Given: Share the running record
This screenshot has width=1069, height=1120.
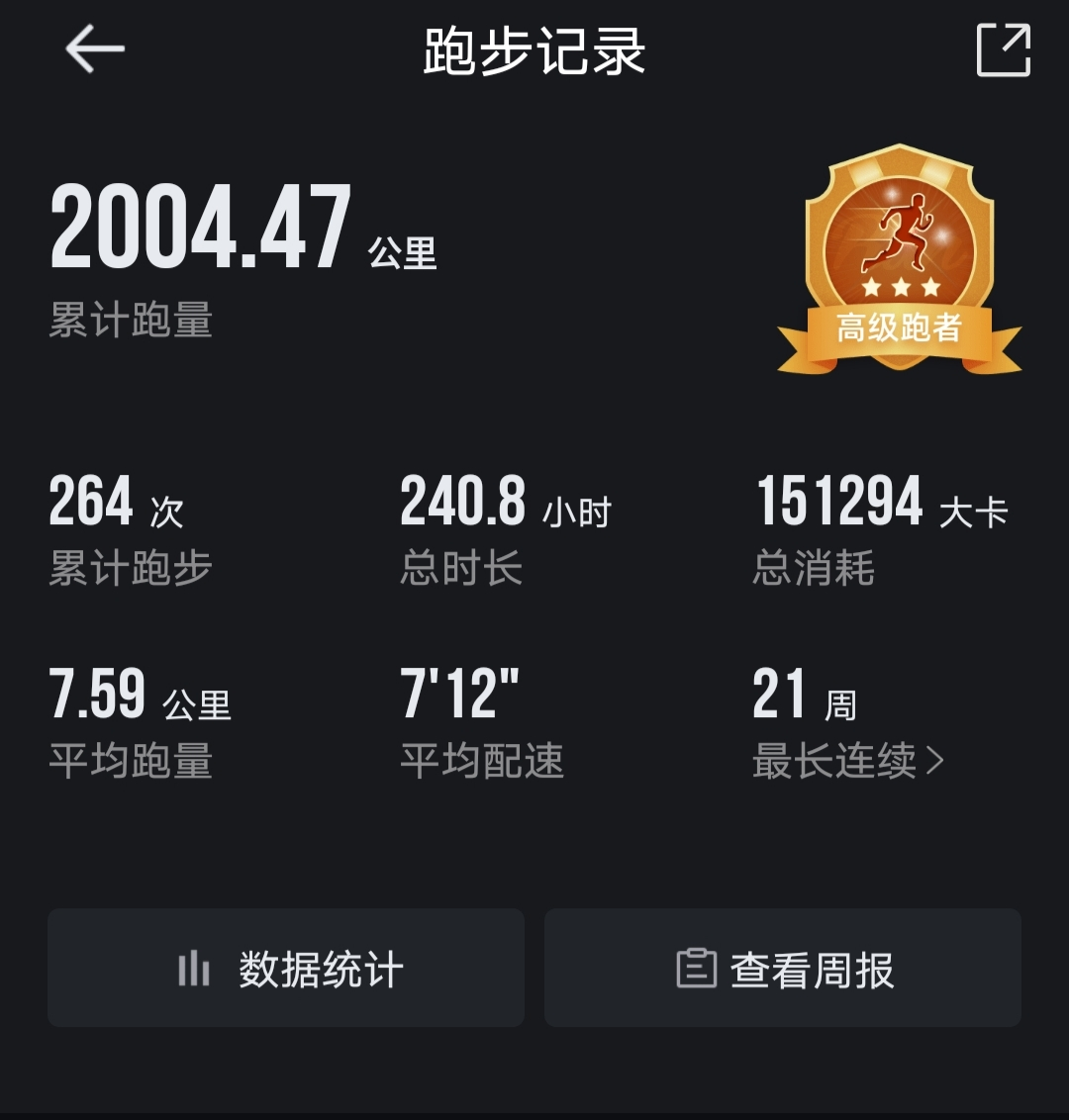Looking at the screenshot, I should tap(1003, 49).
